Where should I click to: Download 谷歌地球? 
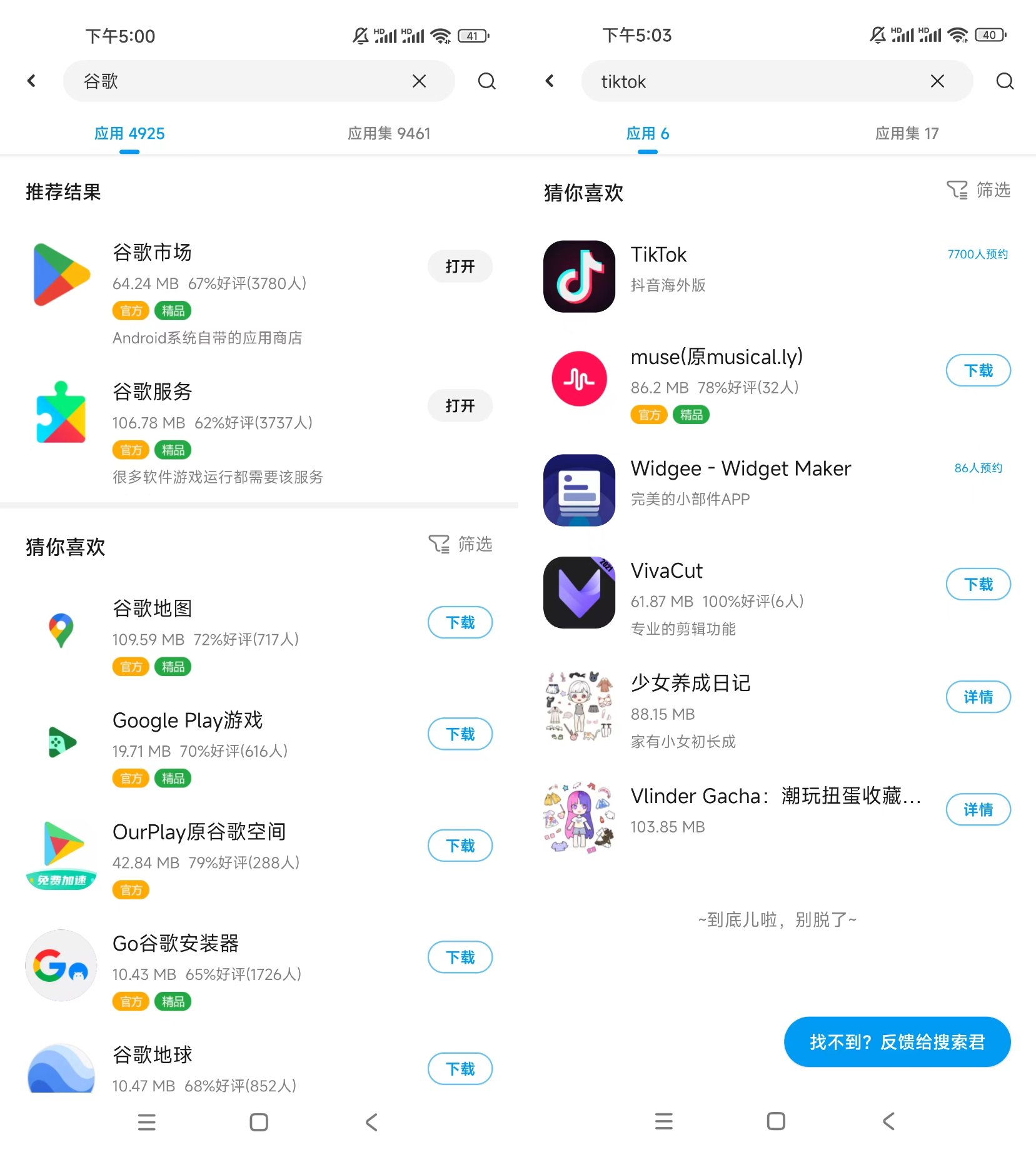[x=460, y=1068]
